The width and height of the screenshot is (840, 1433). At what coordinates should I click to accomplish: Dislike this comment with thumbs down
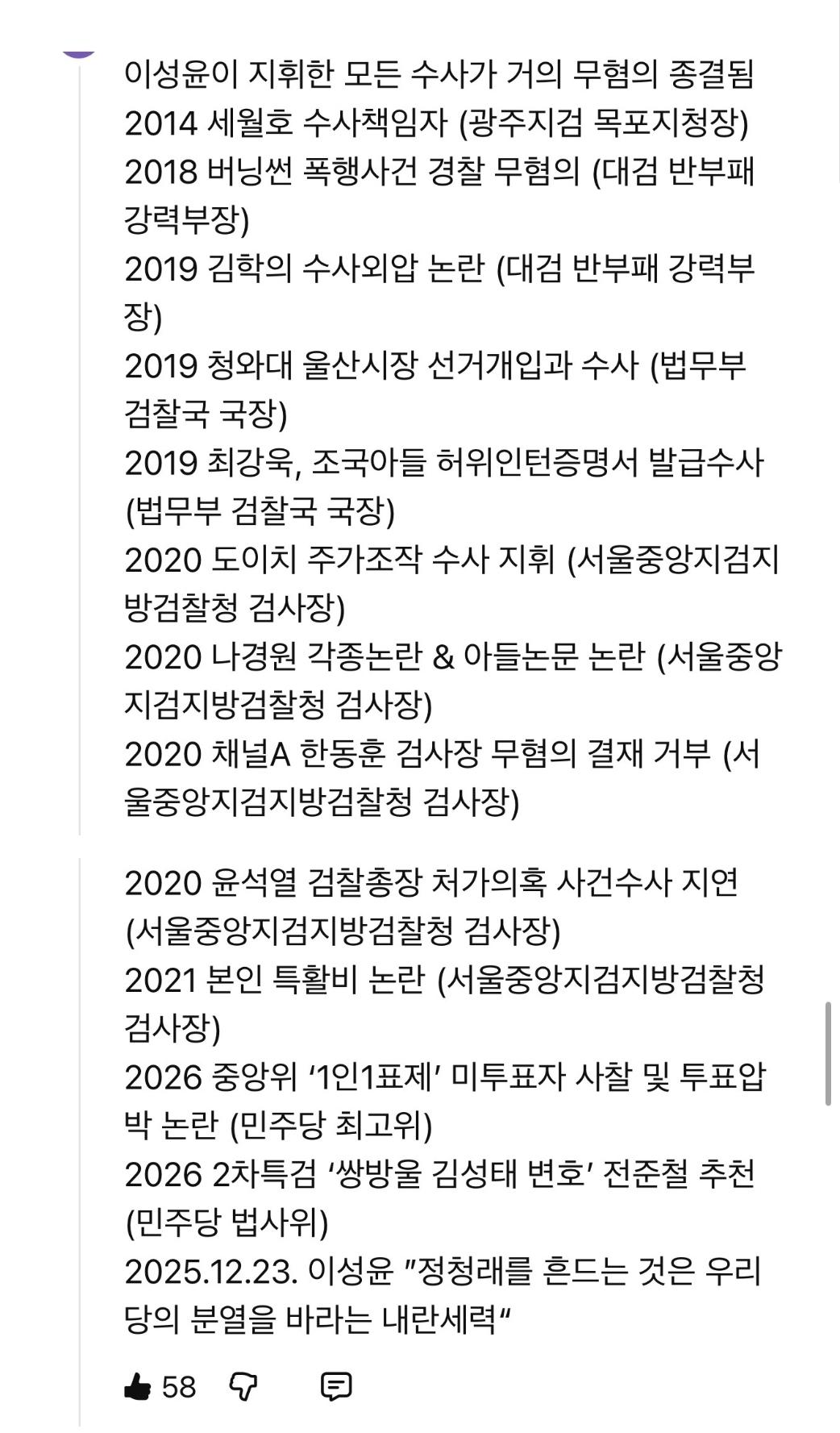(243, 1387)
